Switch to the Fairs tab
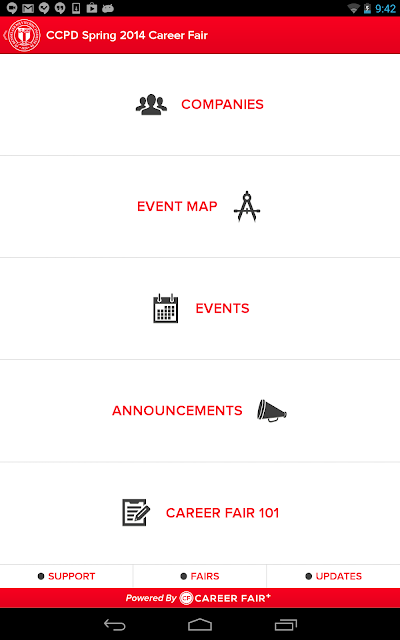 (200, 576)
